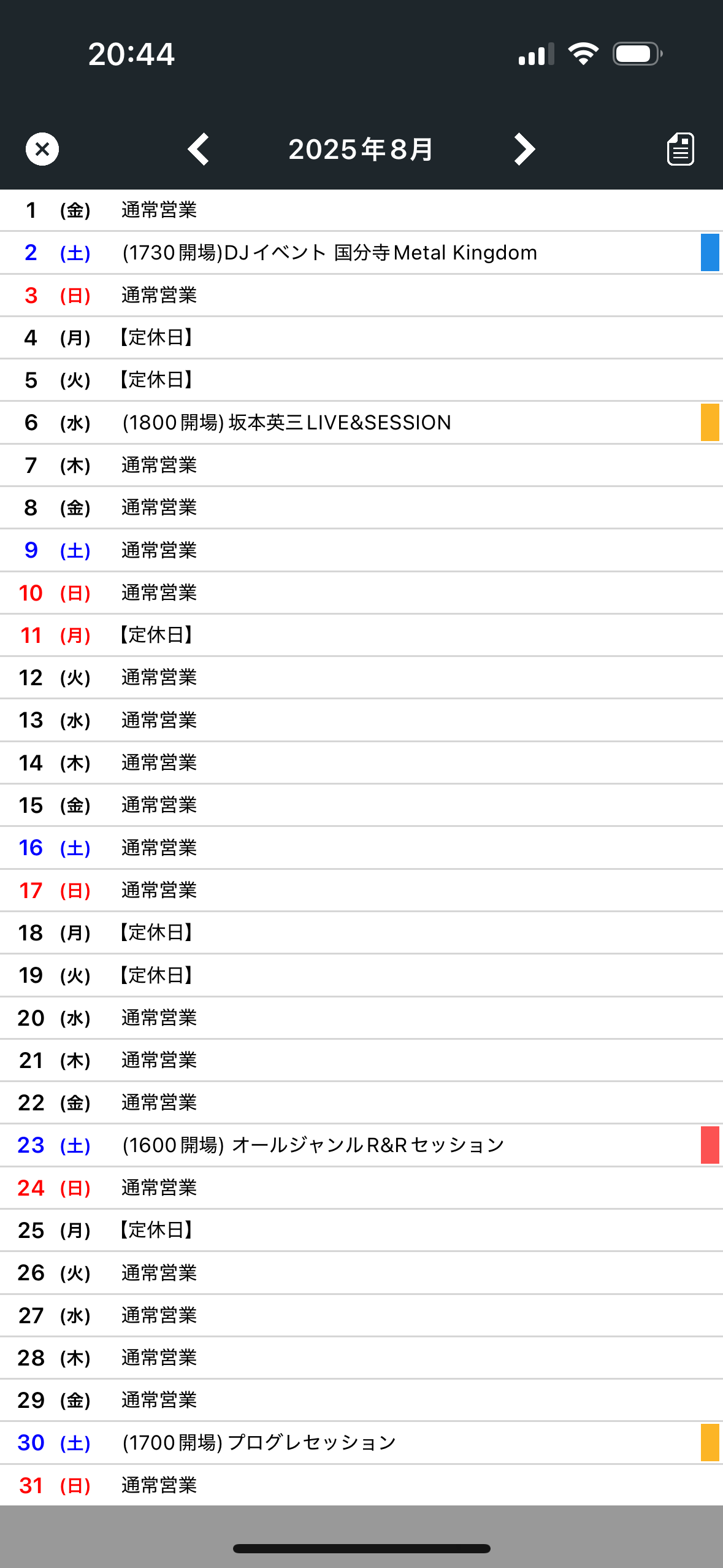Open the document list icon
The image size is (723, 1568).
(680, 149)
